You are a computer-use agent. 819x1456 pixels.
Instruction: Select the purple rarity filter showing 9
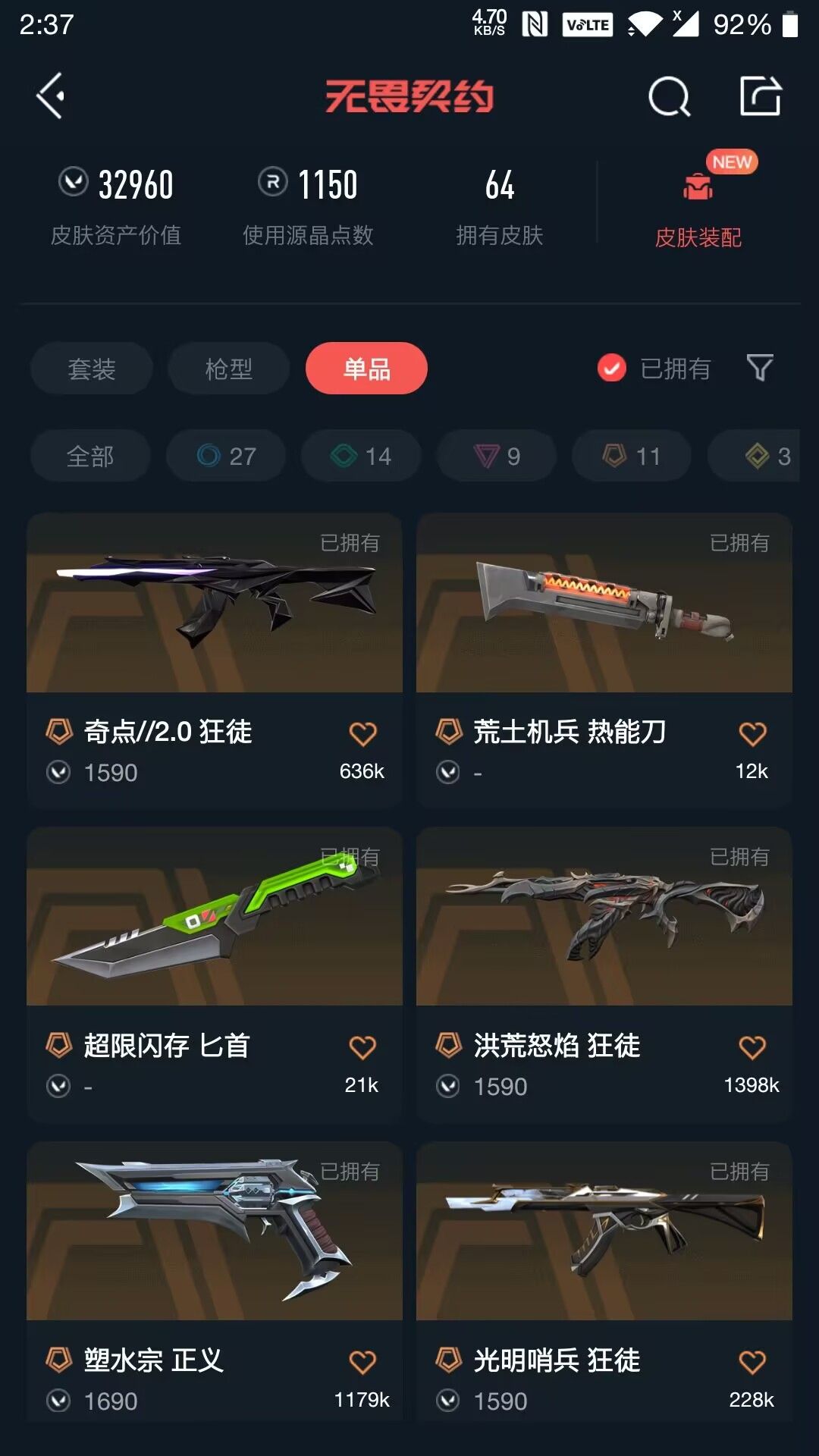(496, 456)
